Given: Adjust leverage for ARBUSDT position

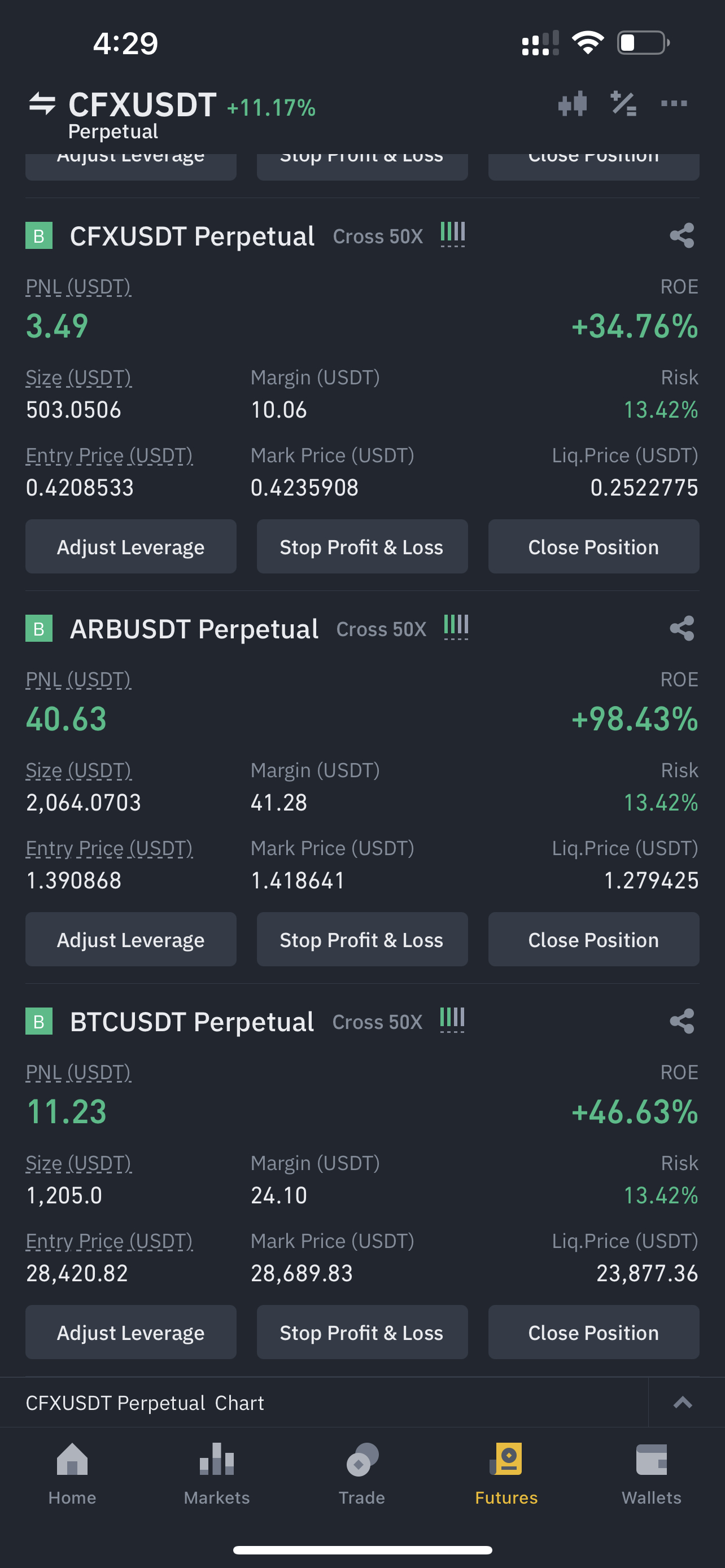Looking at the screenshot, I should (131, 939).
